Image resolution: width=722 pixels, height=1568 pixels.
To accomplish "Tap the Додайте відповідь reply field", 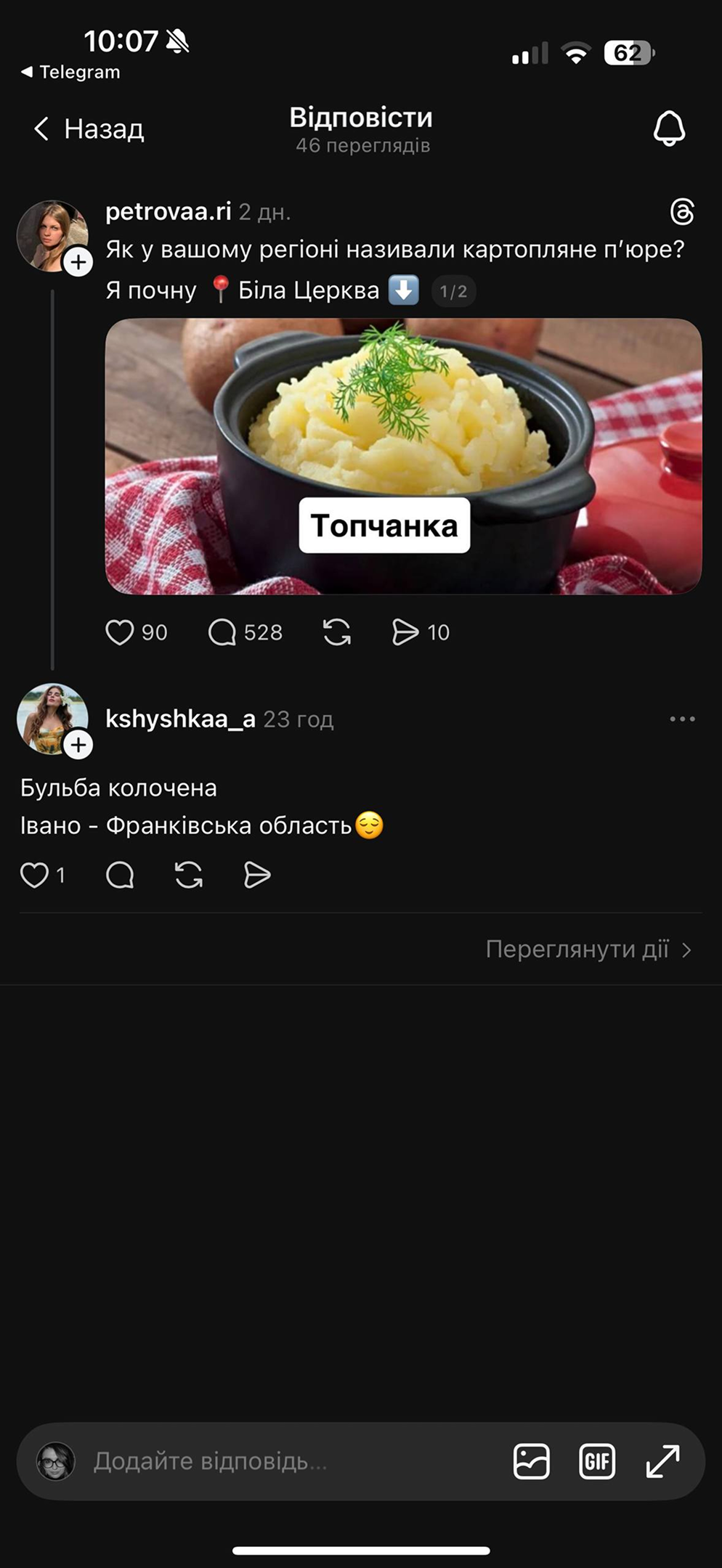I will coord(291,1461).
